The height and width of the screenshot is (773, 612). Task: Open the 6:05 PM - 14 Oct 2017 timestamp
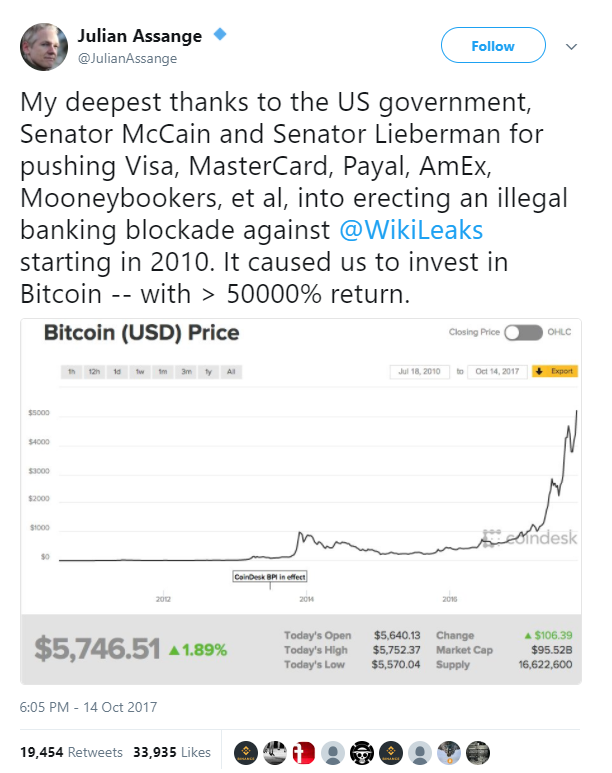pyautogui.click(x=88, y=707)
